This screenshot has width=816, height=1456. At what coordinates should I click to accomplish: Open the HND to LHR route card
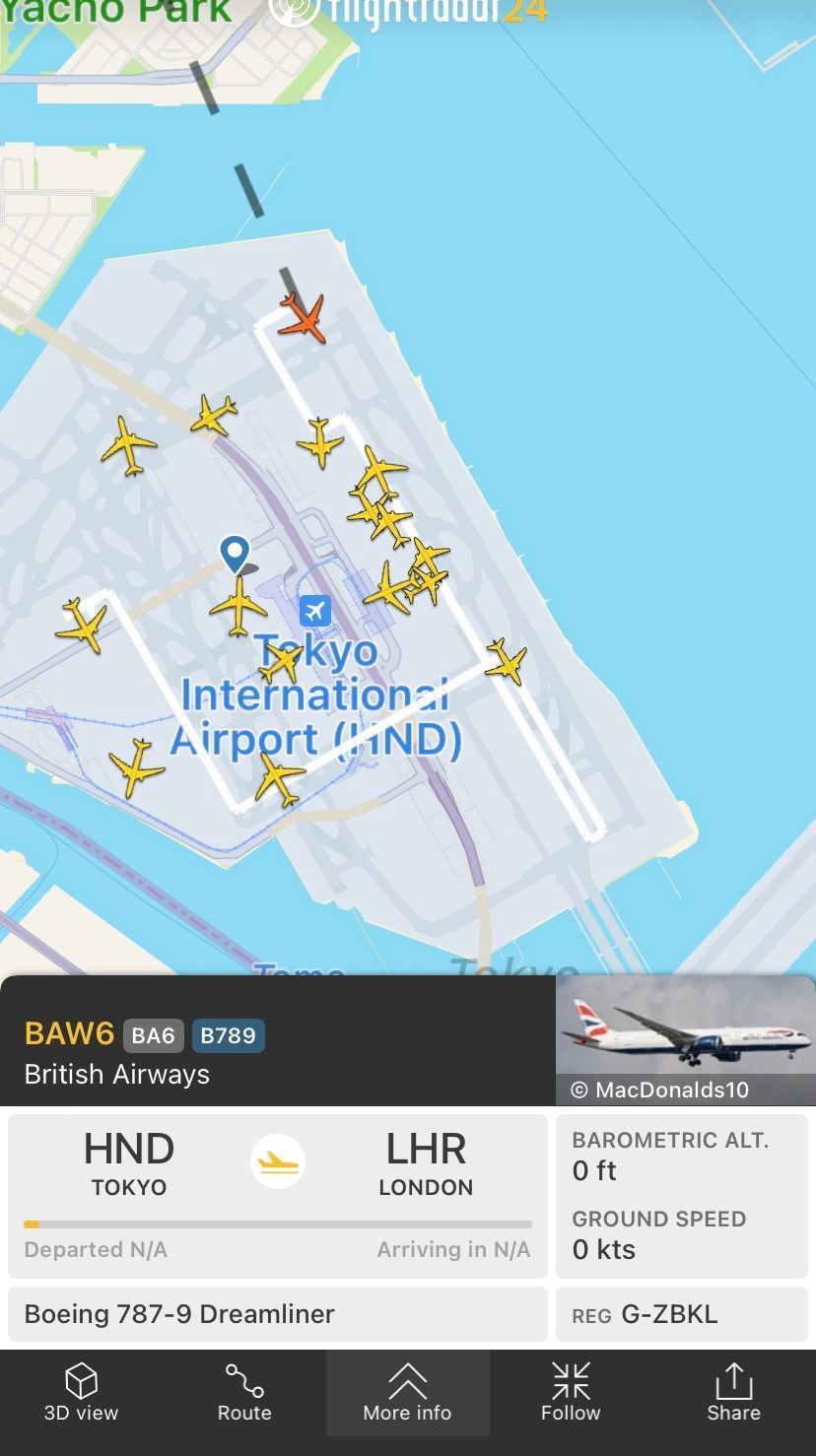click(x=278, y=1196)
